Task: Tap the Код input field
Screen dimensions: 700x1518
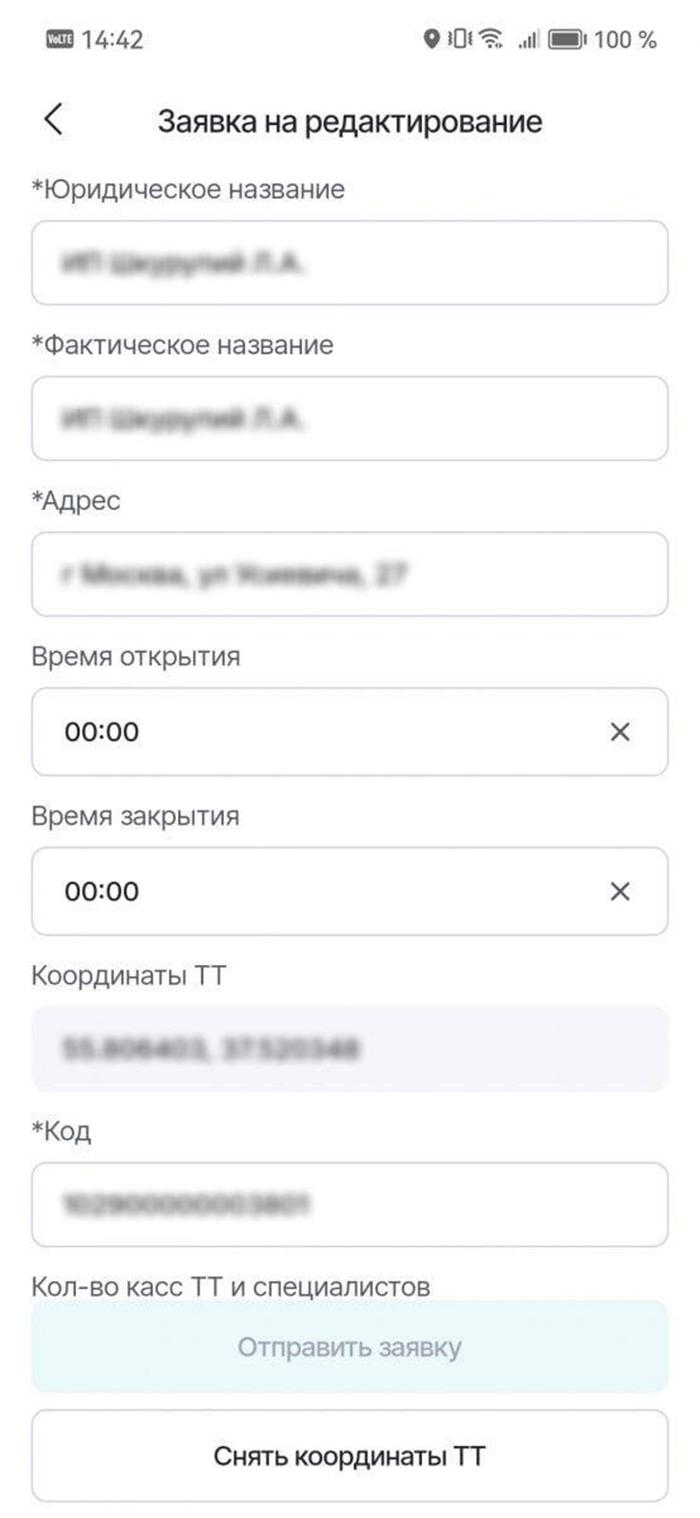Action: click(350, 1204)
